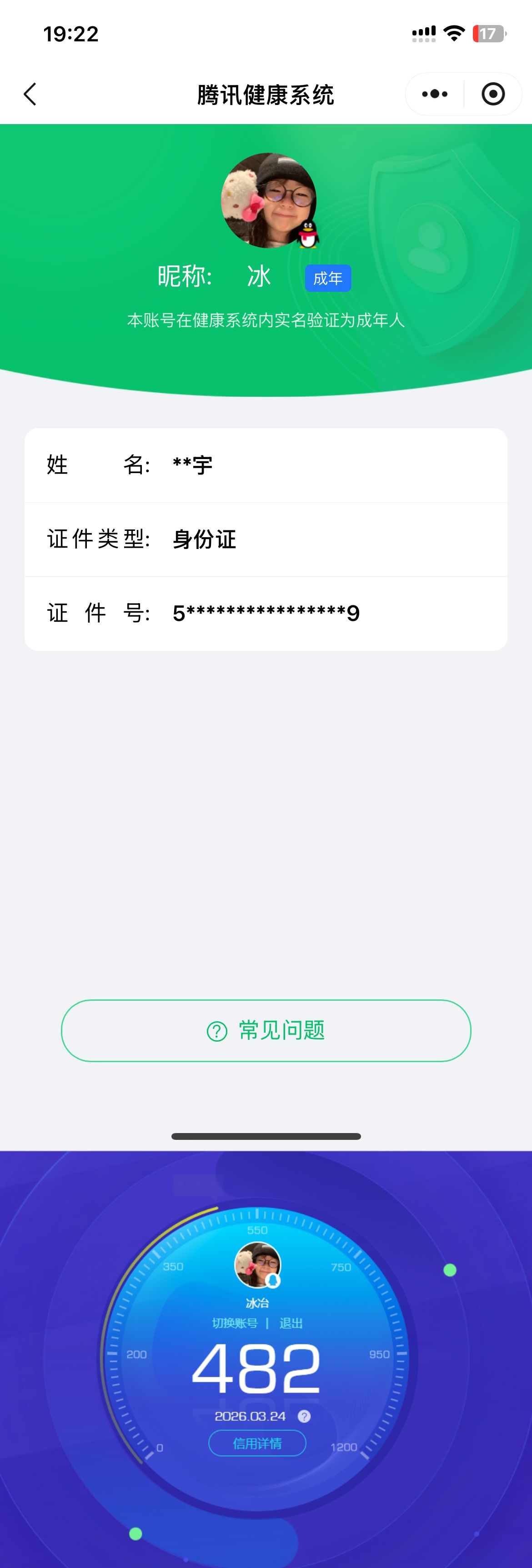
Task: Tap the 姓名 name row
Action: (266, 465)
